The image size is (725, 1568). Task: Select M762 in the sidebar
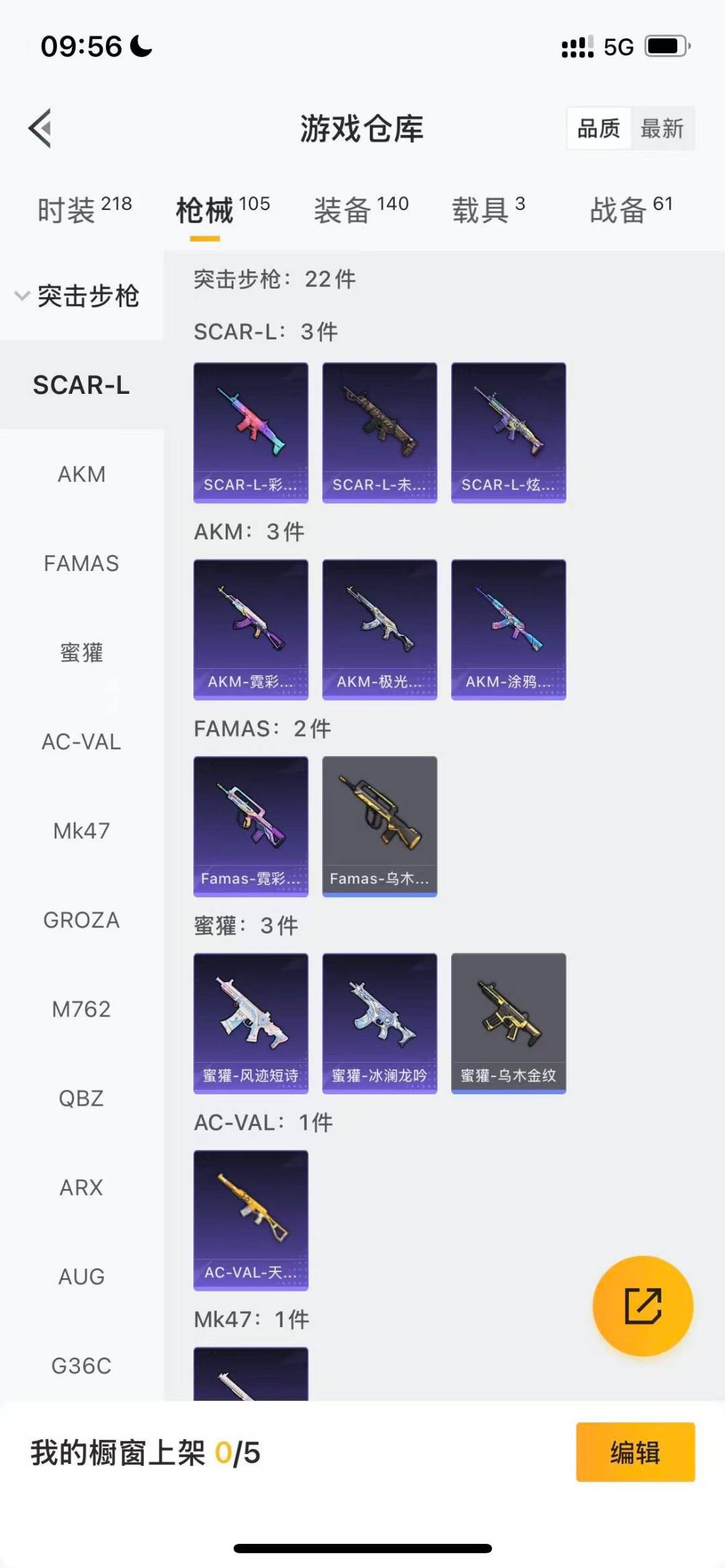click(x=81, y=1009)
